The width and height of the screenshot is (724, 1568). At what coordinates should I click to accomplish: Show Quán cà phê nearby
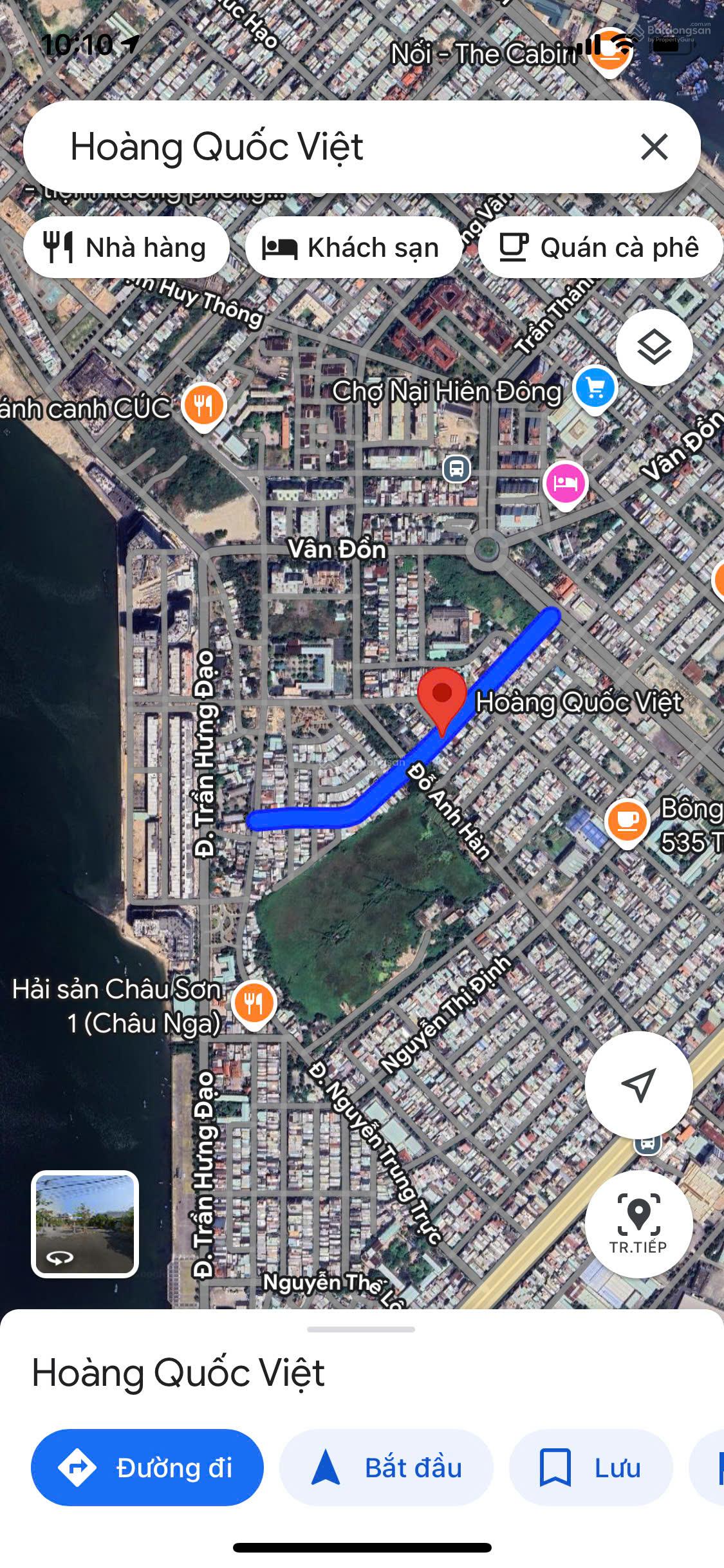click(600, 248)
